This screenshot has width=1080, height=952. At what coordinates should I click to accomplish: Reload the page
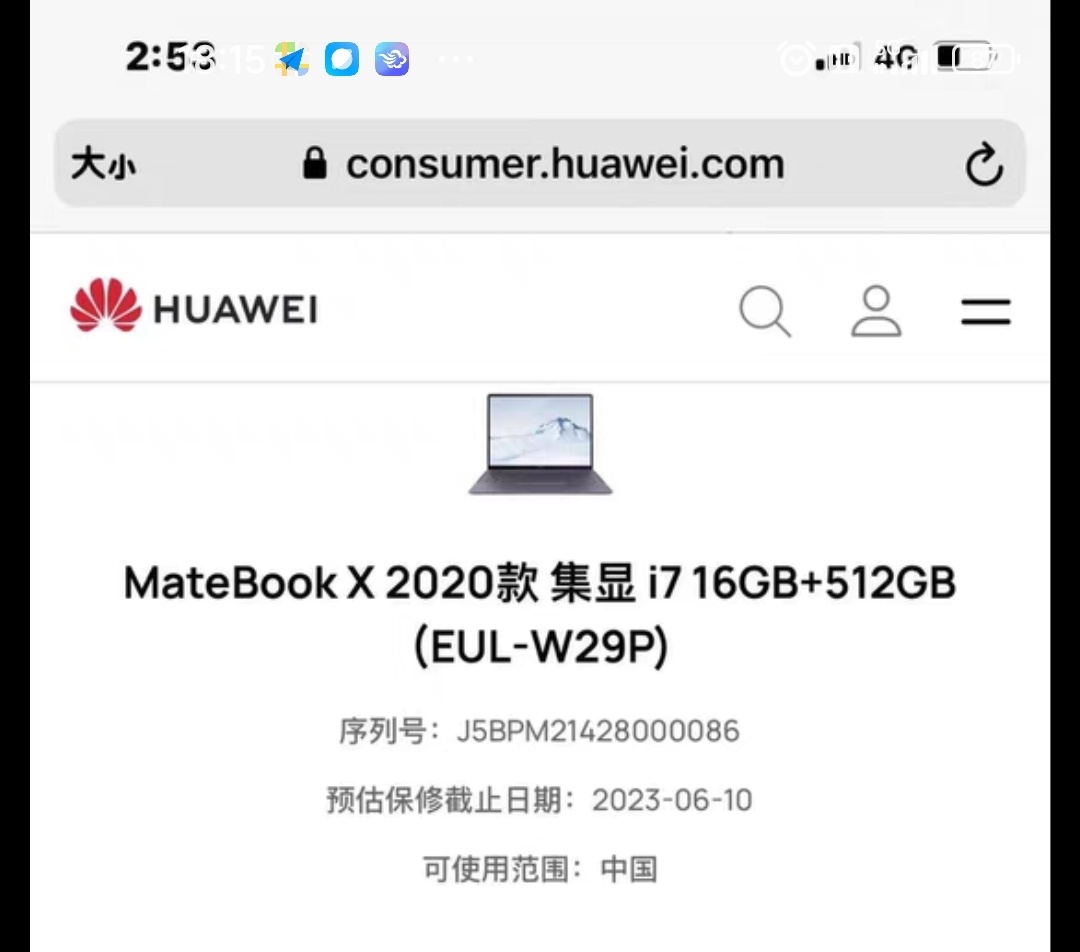coord(984,165)
